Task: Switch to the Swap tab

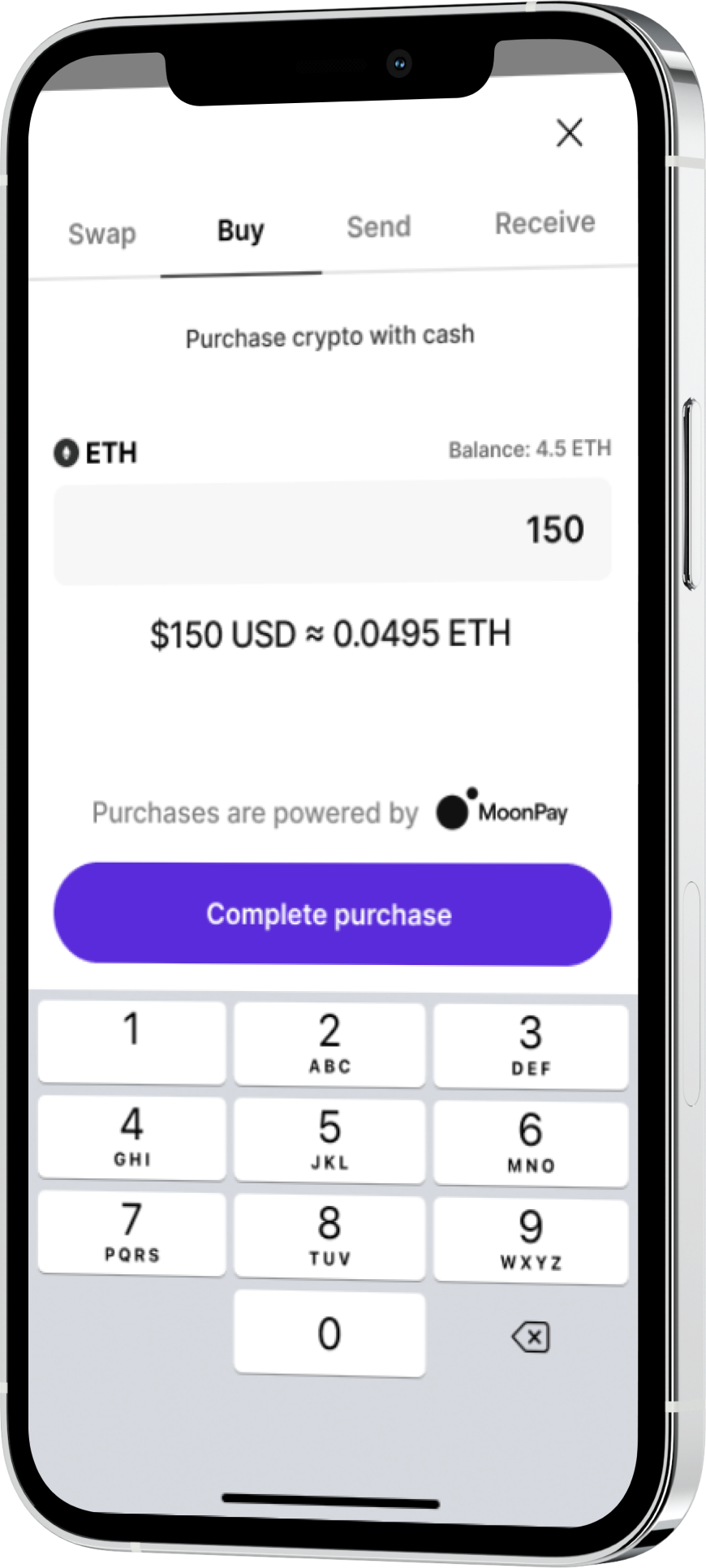Action: coord(102,234)
